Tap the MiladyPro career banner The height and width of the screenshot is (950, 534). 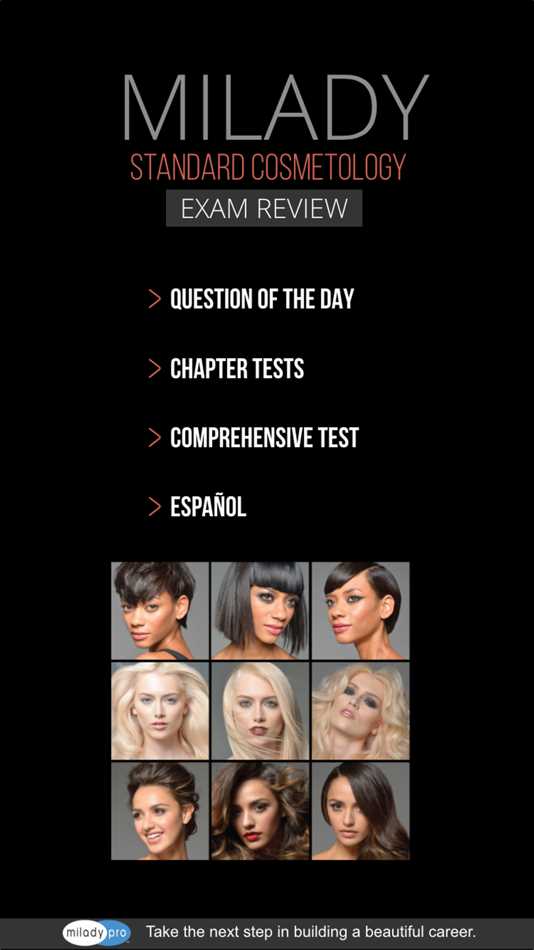point(267,933)
